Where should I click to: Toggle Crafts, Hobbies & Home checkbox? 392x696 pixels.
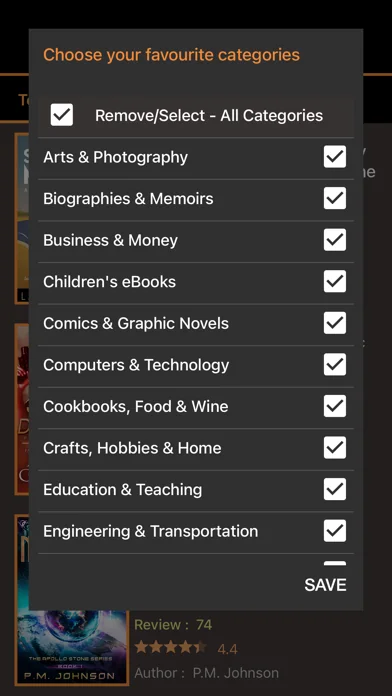click(x=335, y=447)
